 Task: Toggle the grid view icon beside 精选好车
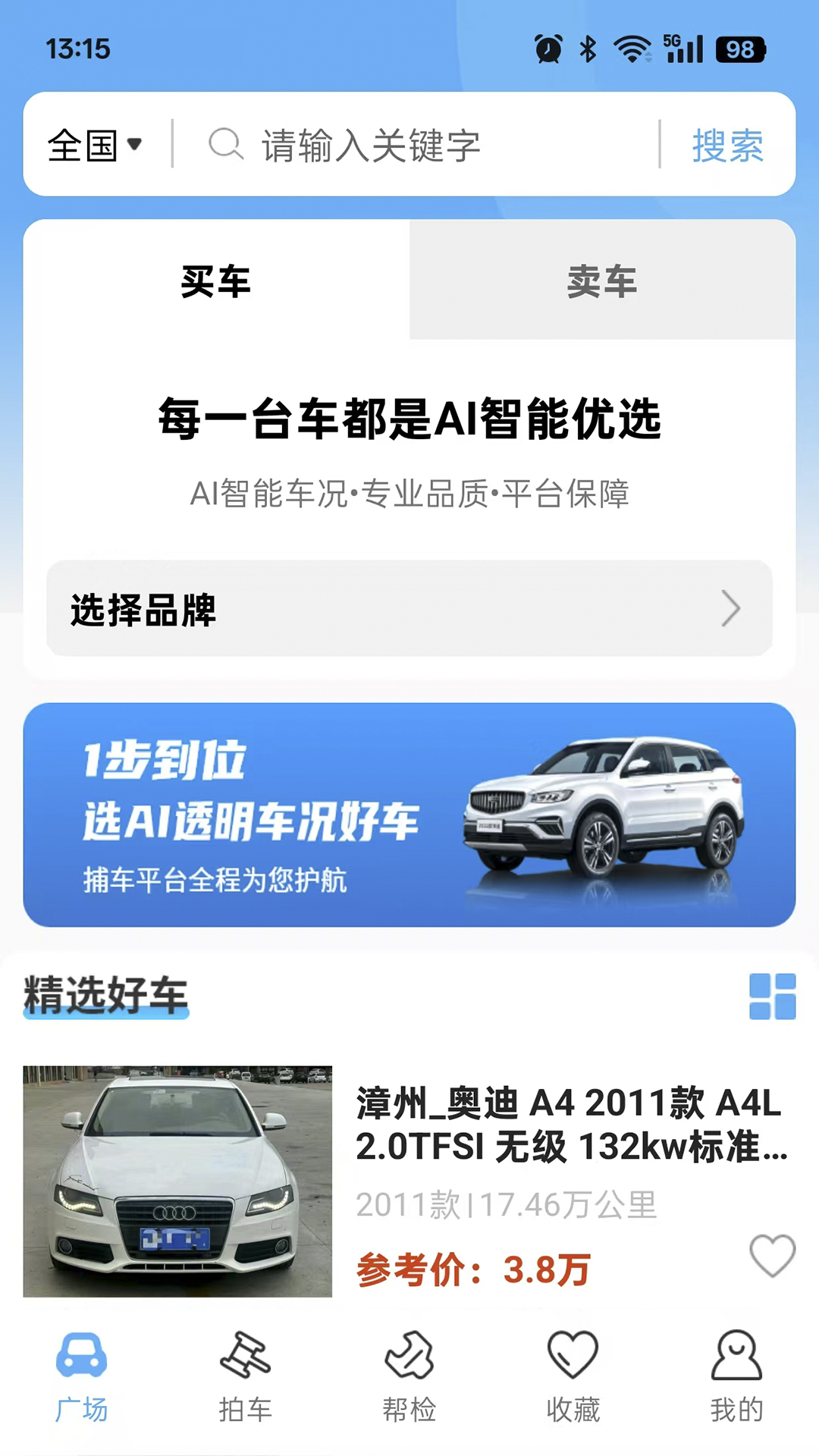tap(772, 996)
